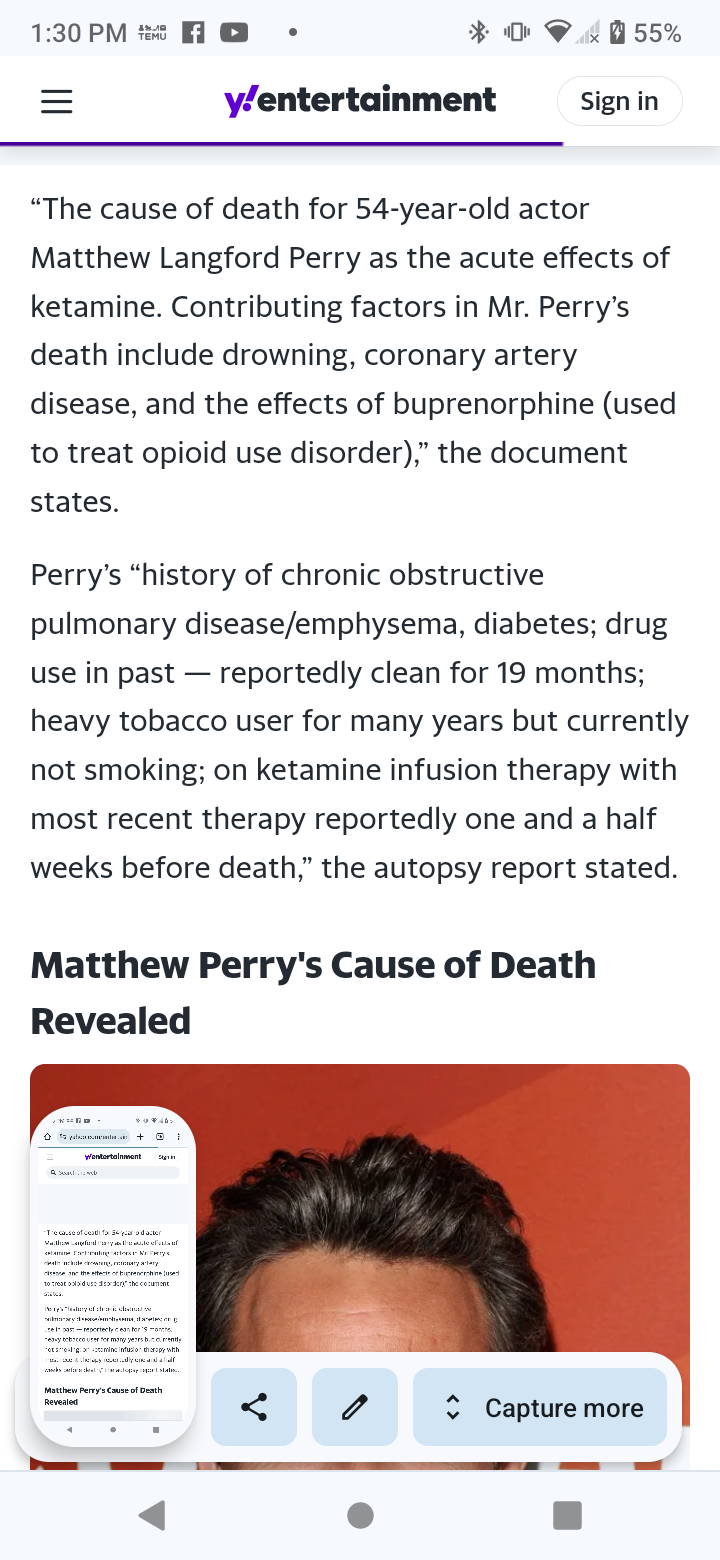Go back using the system back button

152,1515
